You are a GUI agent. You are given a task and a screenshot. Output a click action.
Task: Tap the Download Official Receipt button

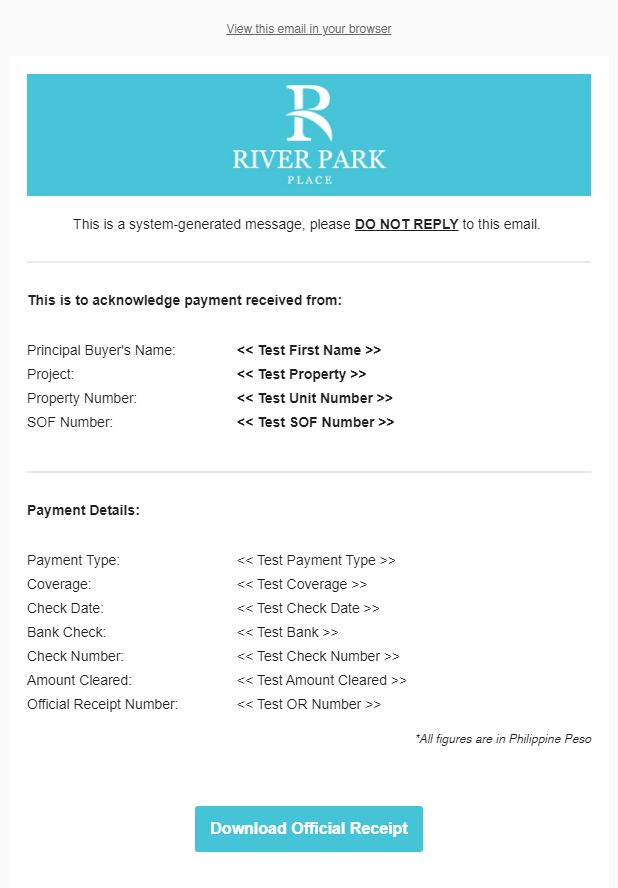pos(309,829)
